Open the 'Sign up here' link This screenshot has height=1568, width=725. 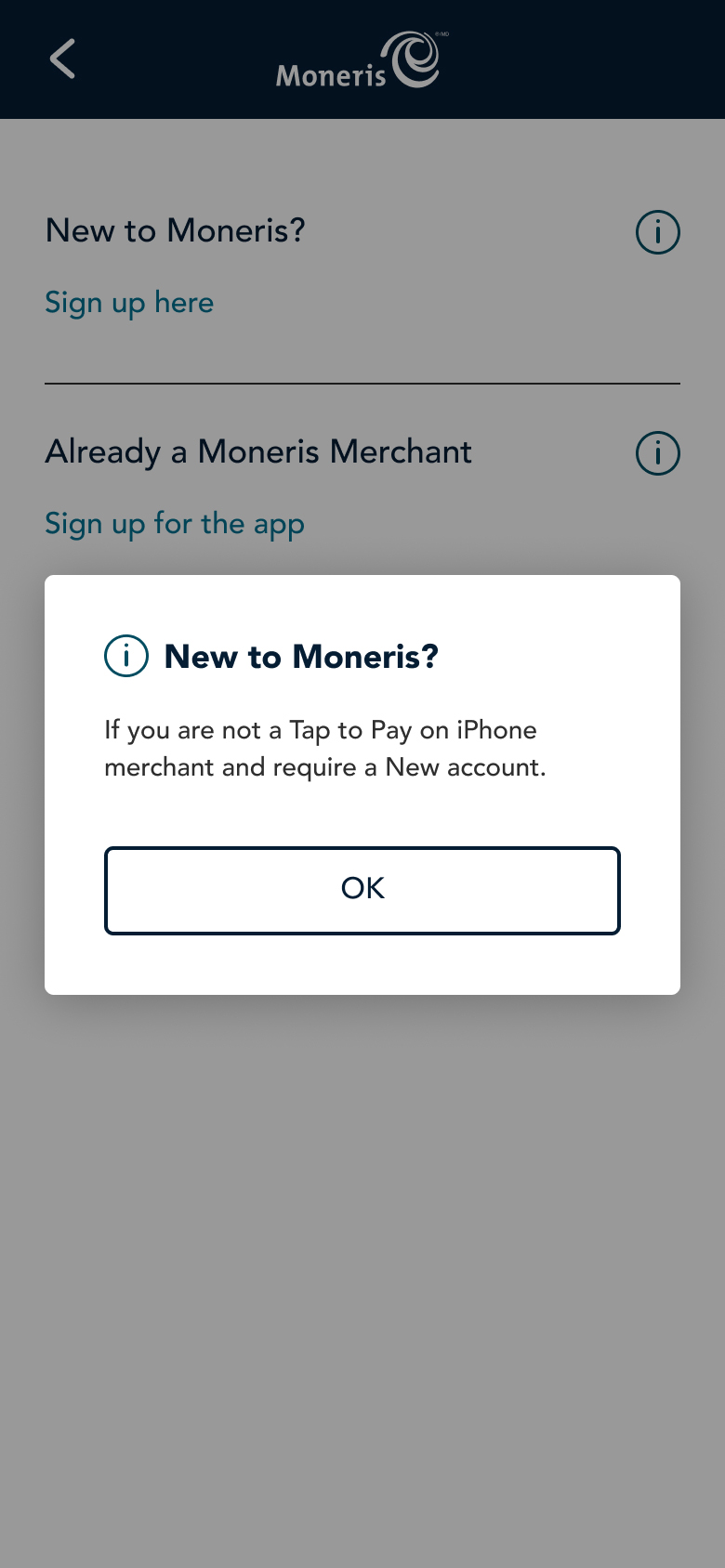coord(129,303)
